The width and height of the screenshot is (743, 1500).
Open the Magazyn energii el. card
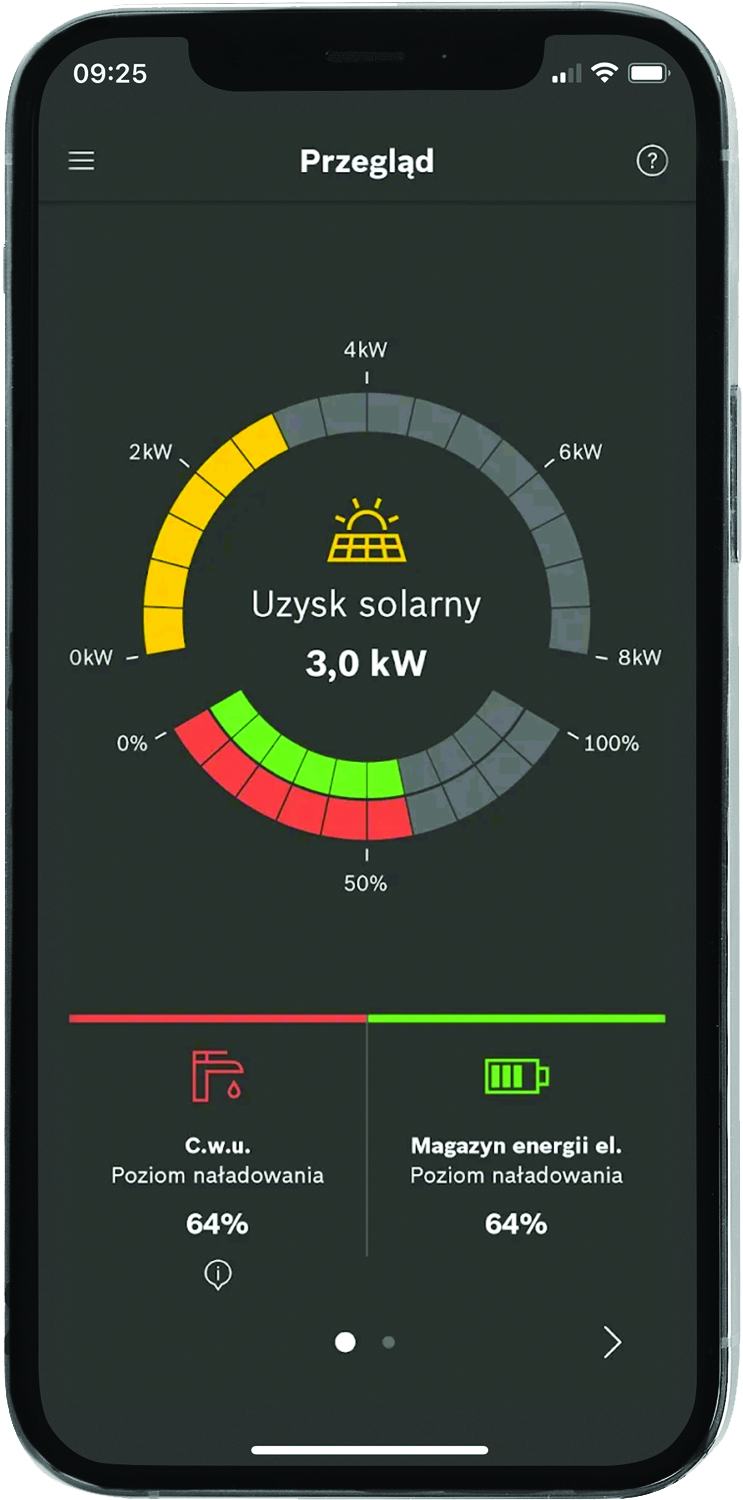(516, 1150)
